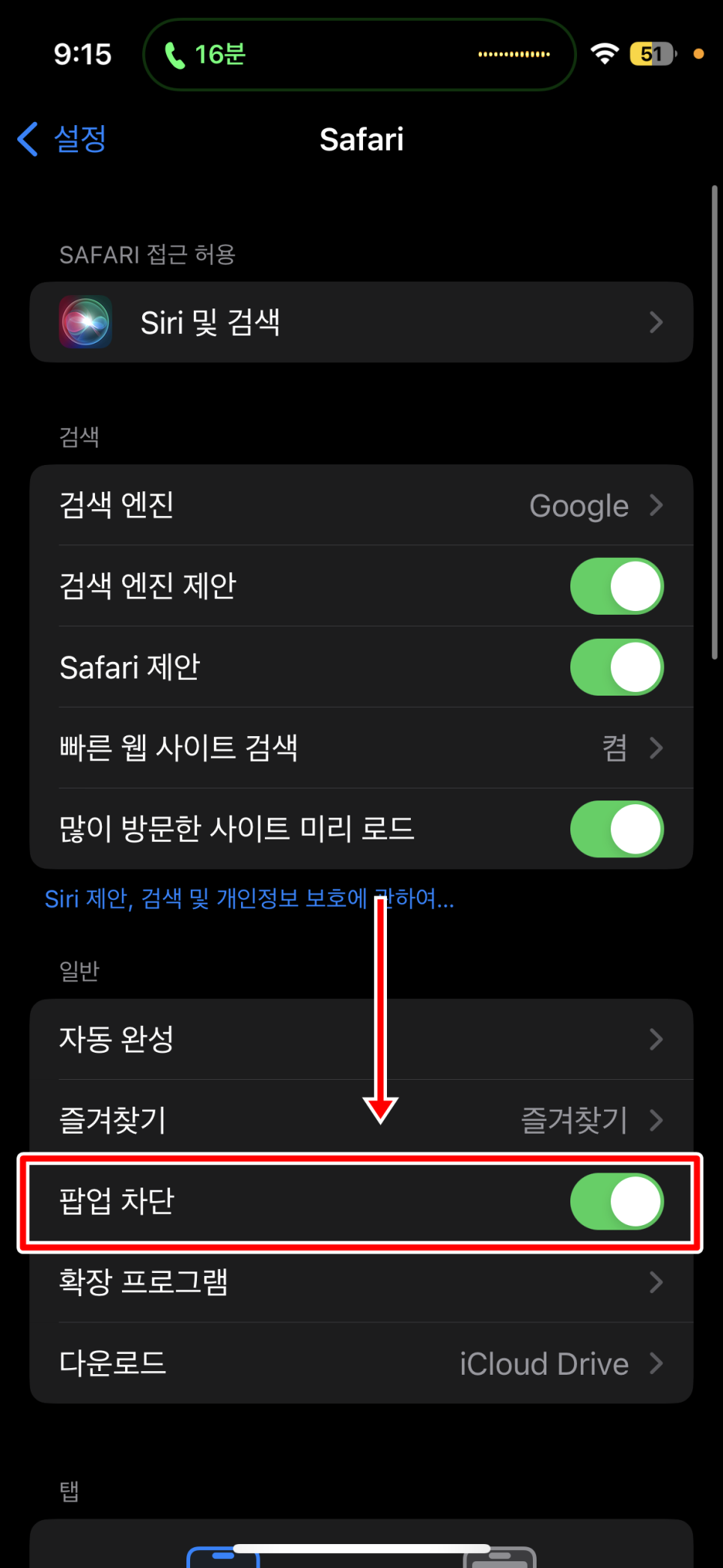This screenshot has height=1568, width=723.
Task: Open 빠른 웹 사이트 검색
Action: 361,748
